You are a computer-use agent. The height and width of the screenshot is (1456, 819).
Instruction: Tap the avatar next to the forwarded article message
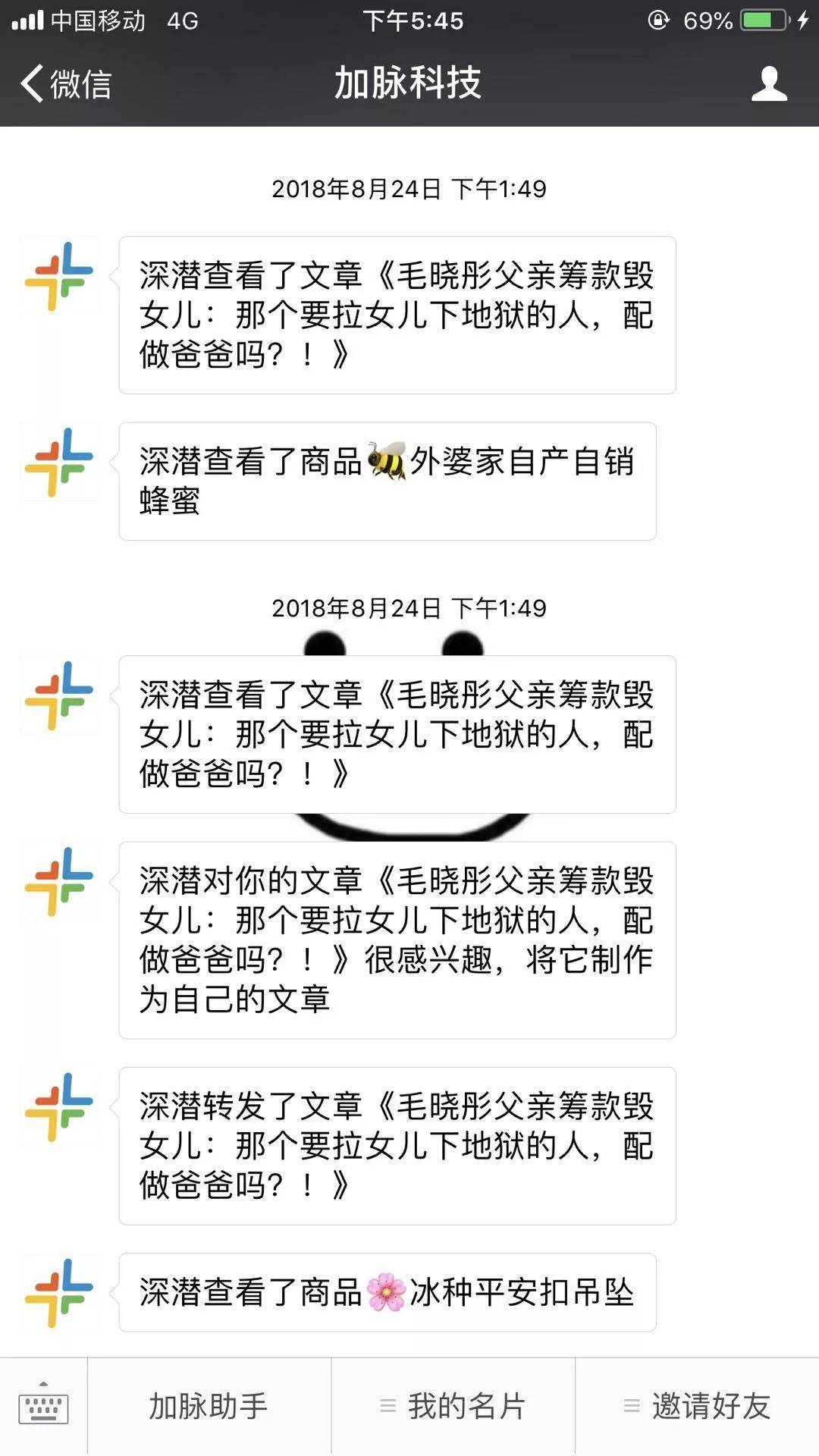[x=61, y=1107]
